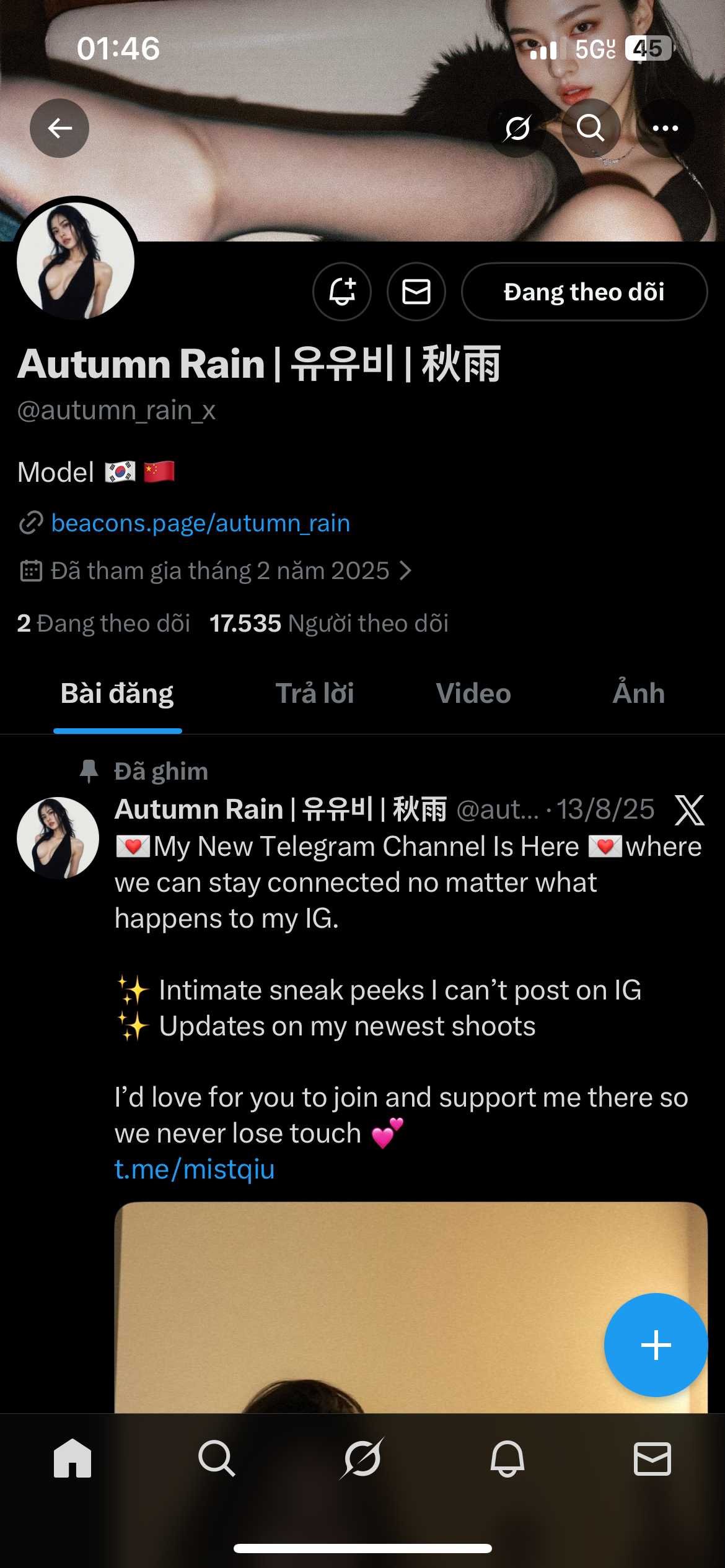Open the t.me/mistqiu Telegram link
Image resolution: width=725 pixels, height=1568 pixels.
pyautogui.click(x=195, y=1169)
